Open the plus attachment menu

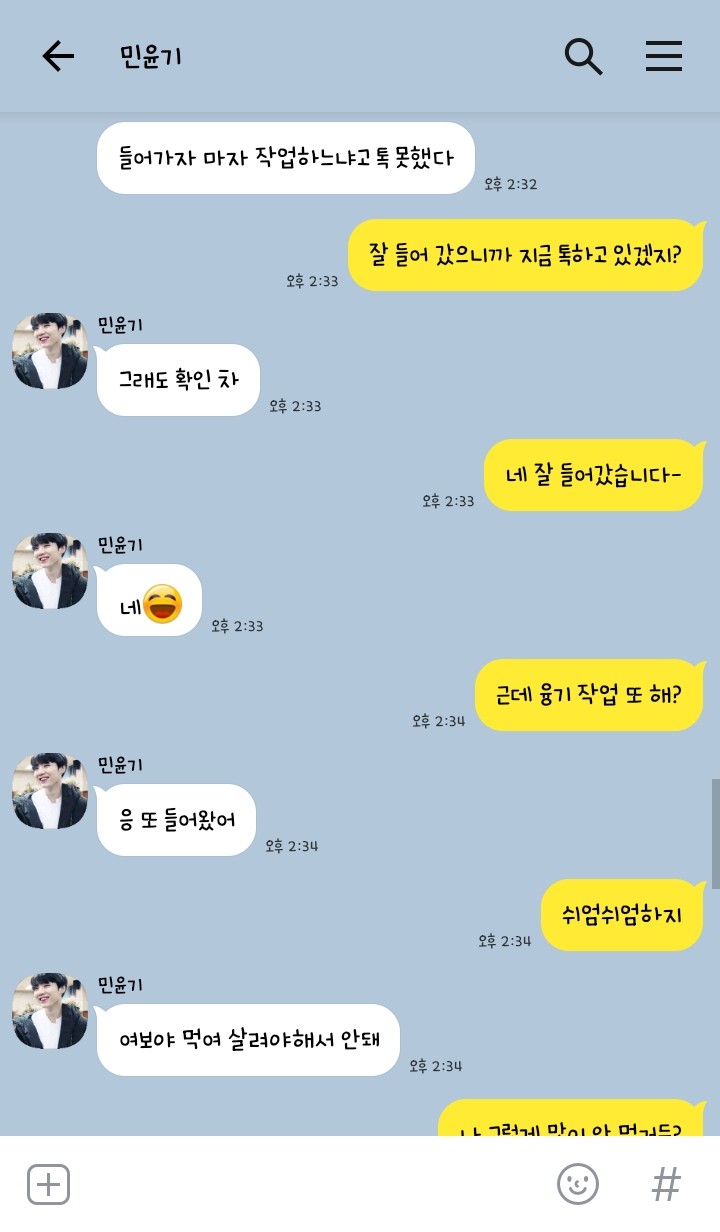point(48,1185)
